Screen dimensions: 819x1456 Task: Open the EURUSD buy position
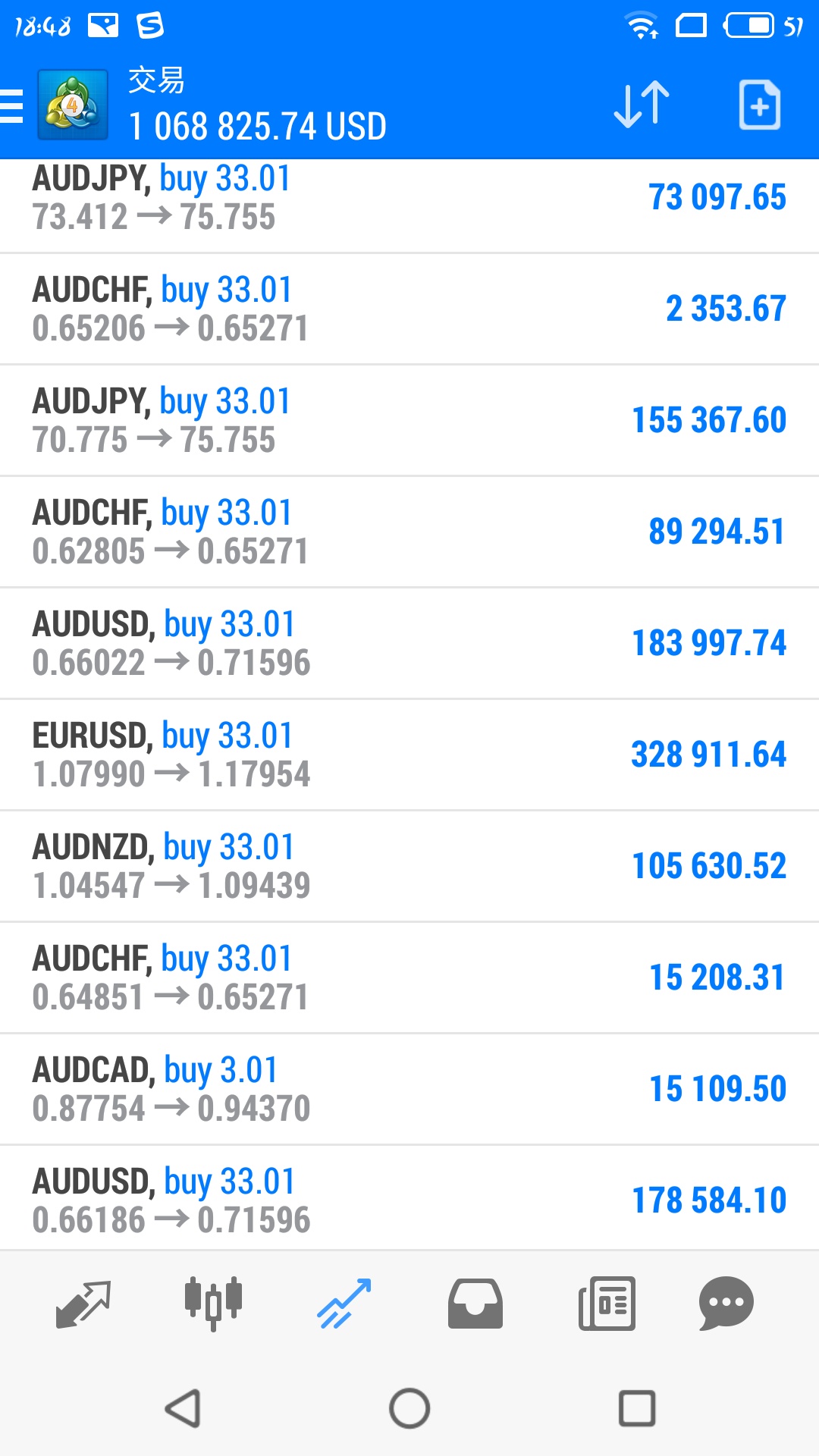click(x=409, y=755)
